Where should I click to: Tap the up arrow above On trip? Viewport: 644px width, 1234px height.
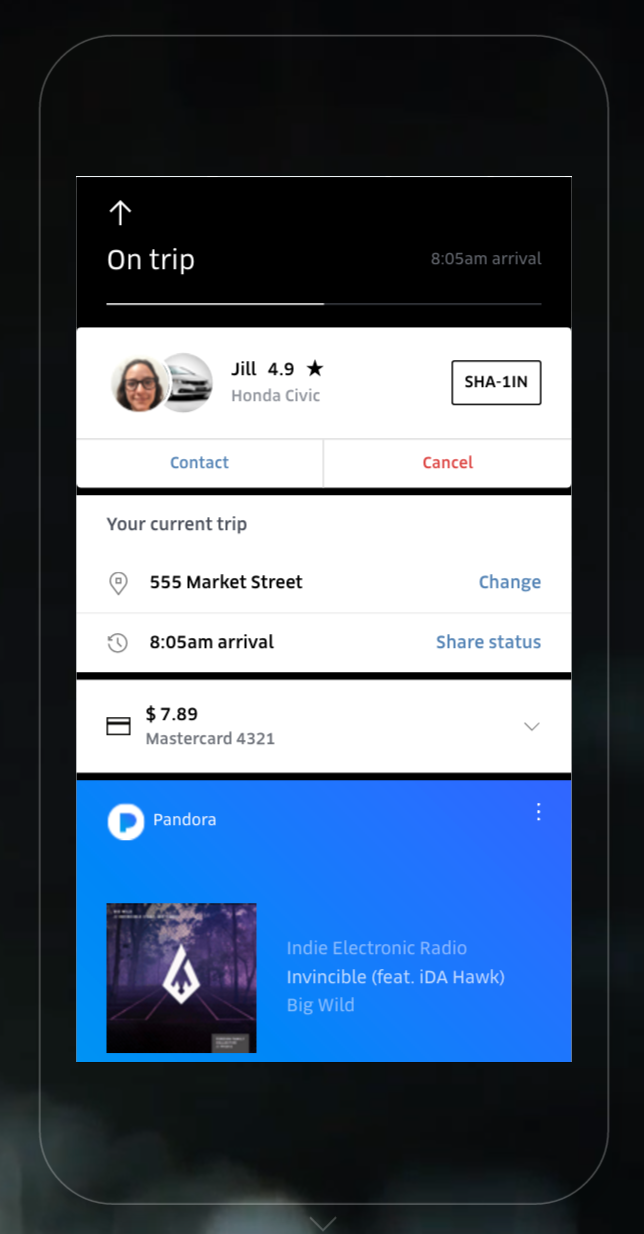120,212
